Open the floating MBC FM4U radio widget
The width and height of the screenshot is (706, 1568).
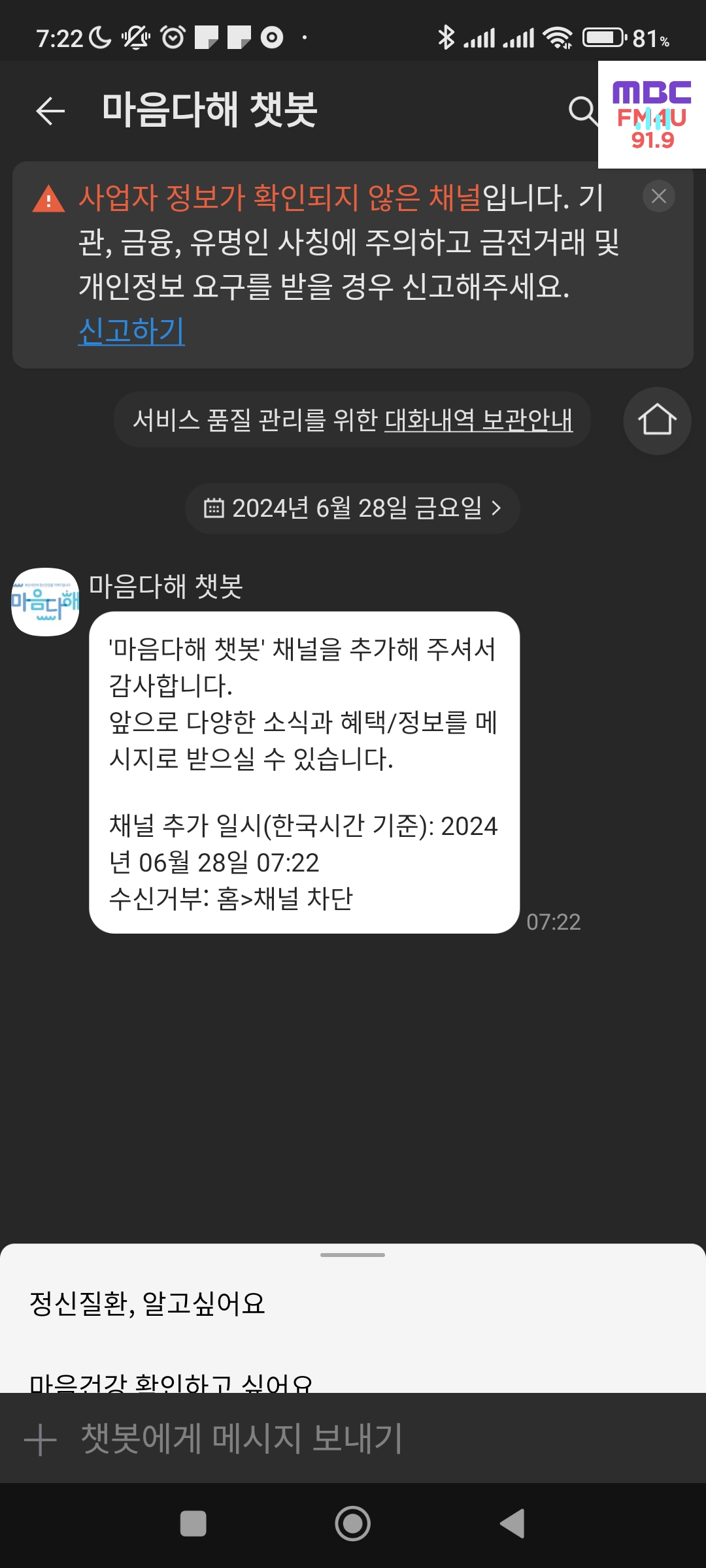tap(652, 115)
